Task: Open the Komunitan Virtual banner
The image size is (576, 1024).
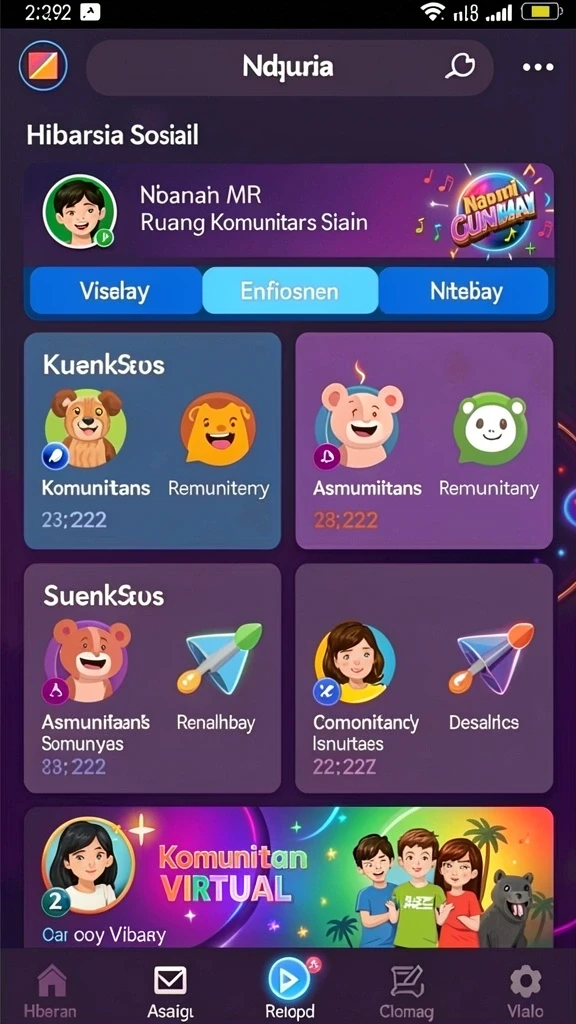Action: [289, 878]
